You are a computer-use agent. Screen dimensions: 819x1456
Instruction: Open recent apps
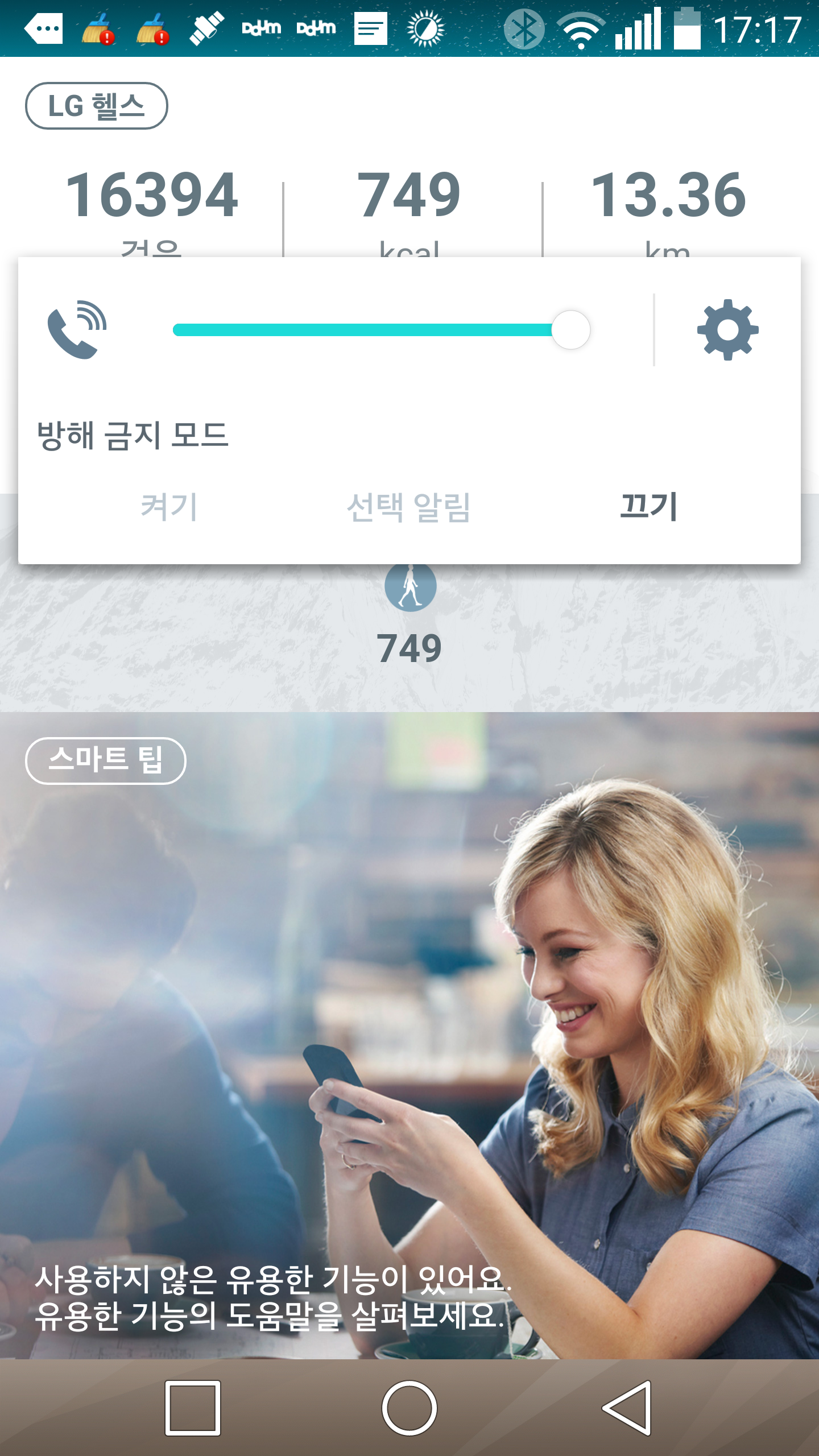tap(193, 1408)
